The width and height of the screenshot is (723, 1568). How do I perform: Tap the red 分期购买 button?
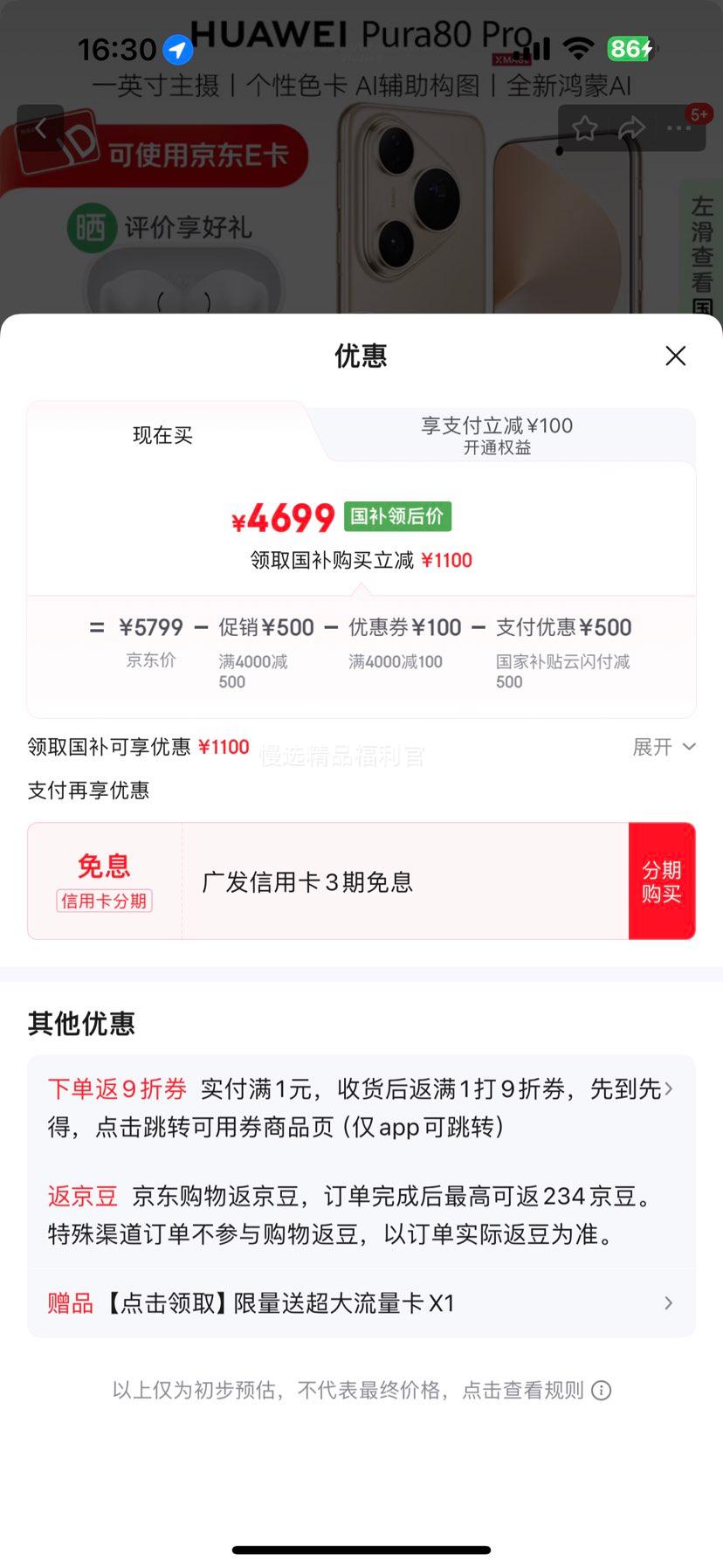(661, 881)
